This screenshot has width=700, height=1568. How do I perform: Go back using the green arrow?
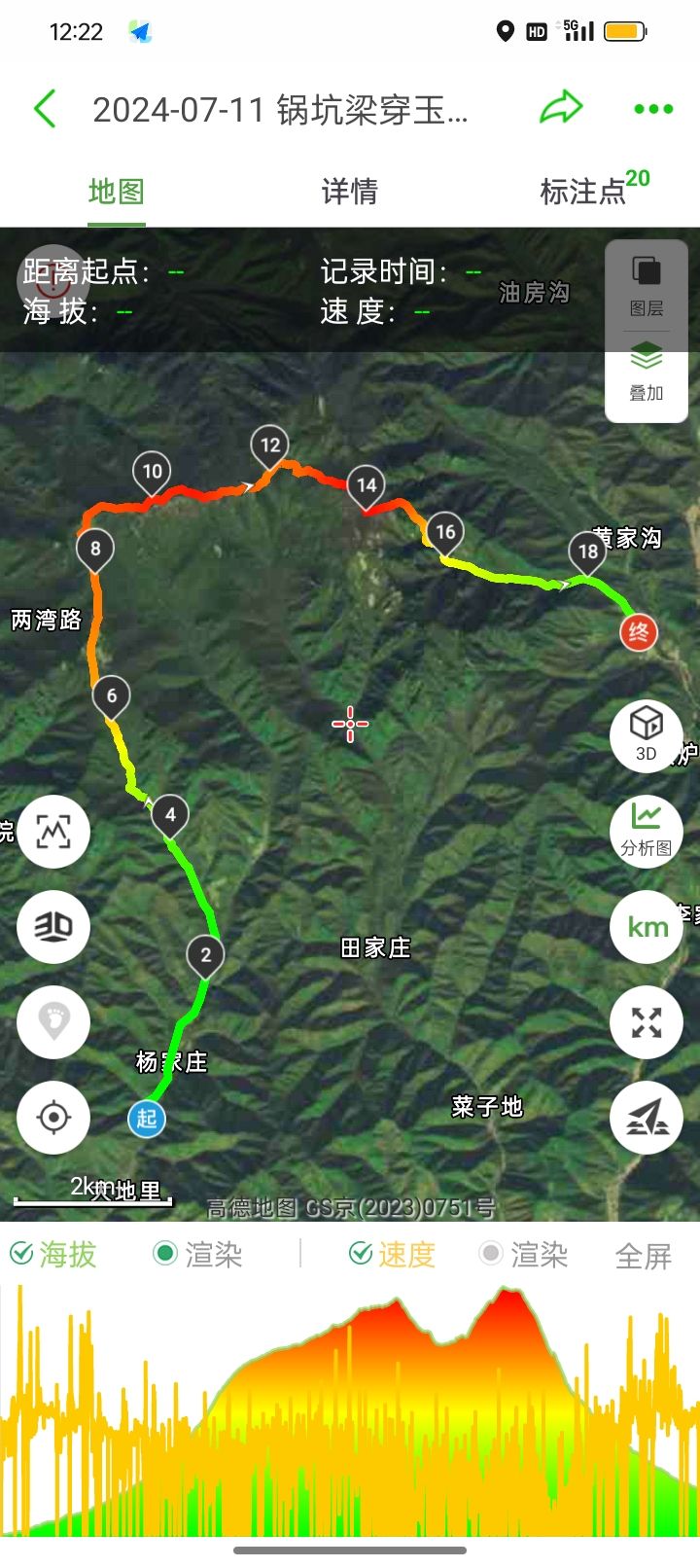[45, 109]
